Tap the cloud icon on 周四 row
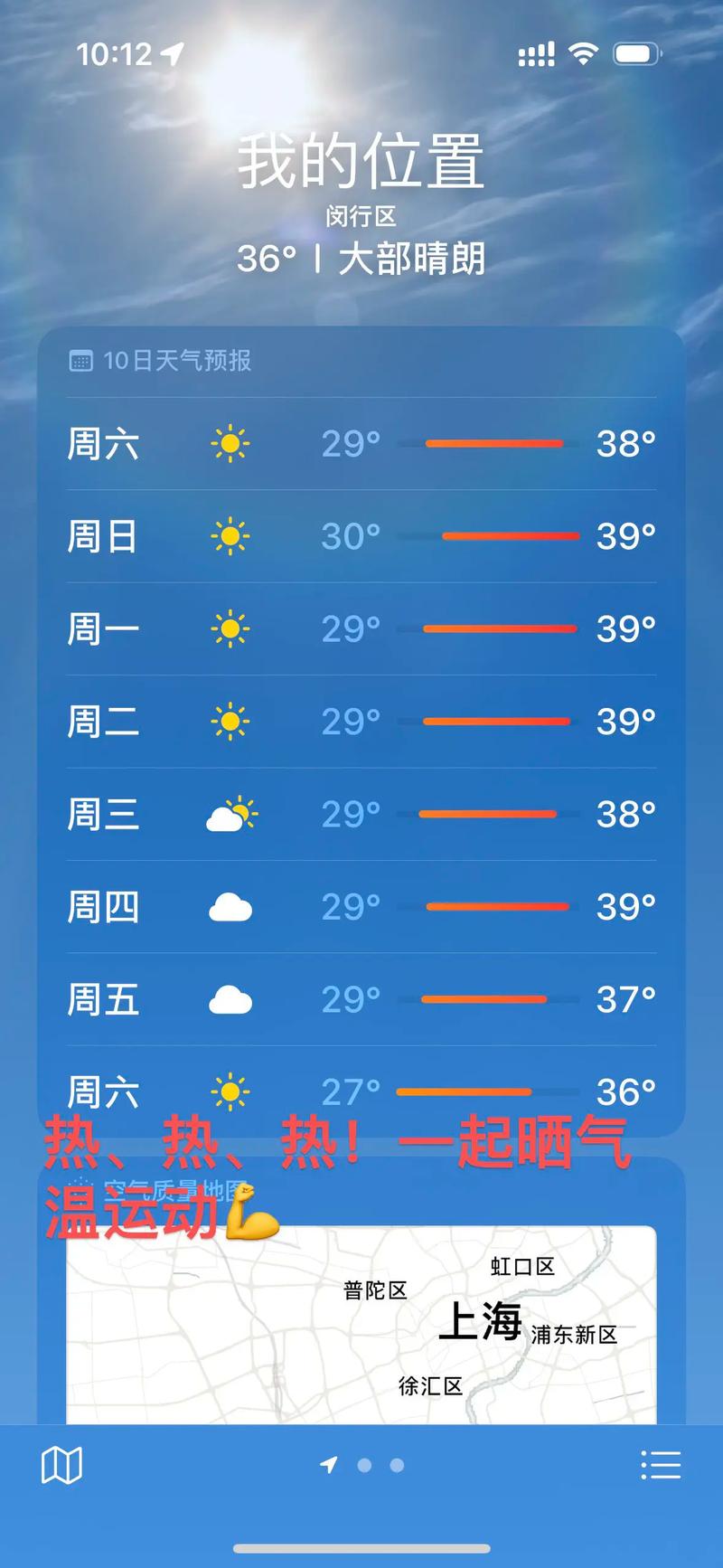Screen dimensions: 723x1568 (231, 906)
